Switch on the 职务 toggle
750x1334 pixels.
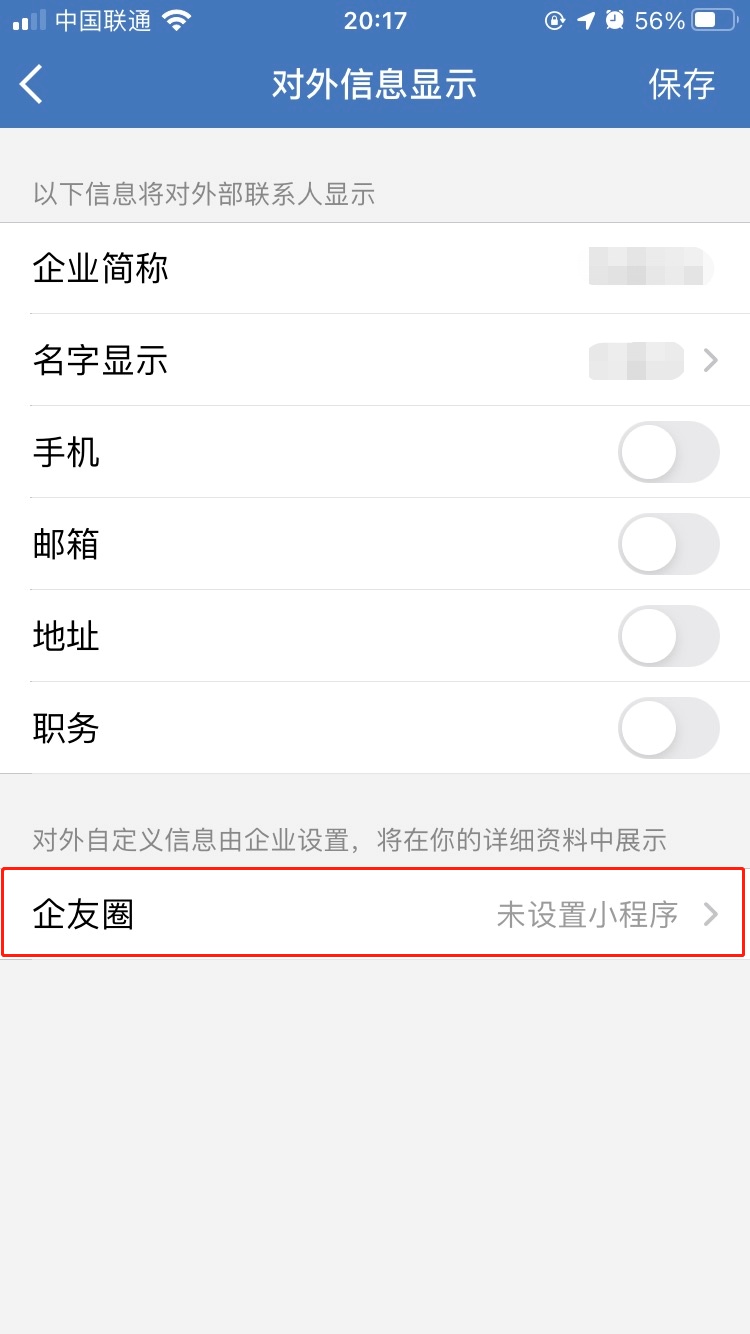coord(668,728)
